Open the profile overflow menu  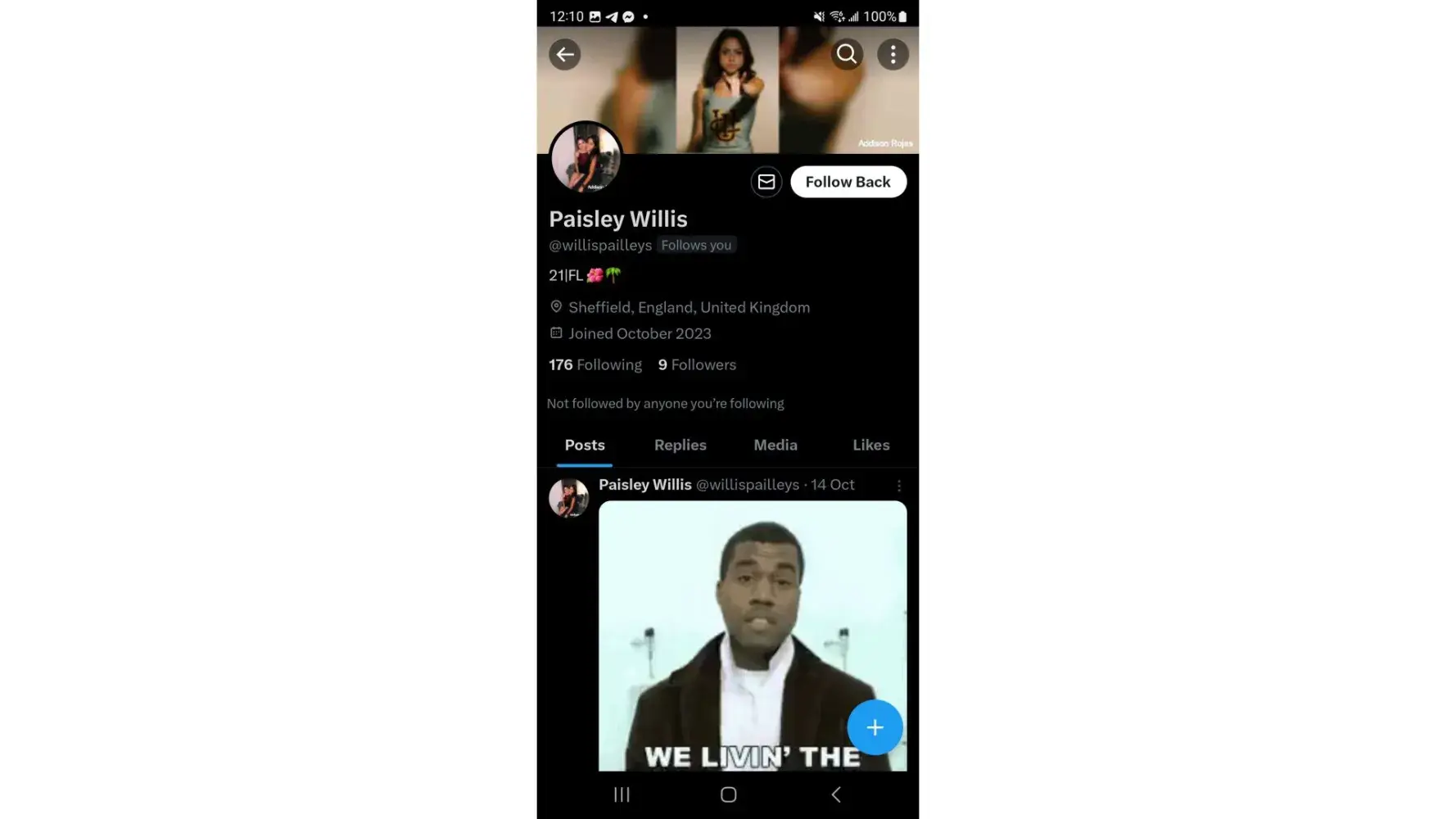(x=893, y=55)
